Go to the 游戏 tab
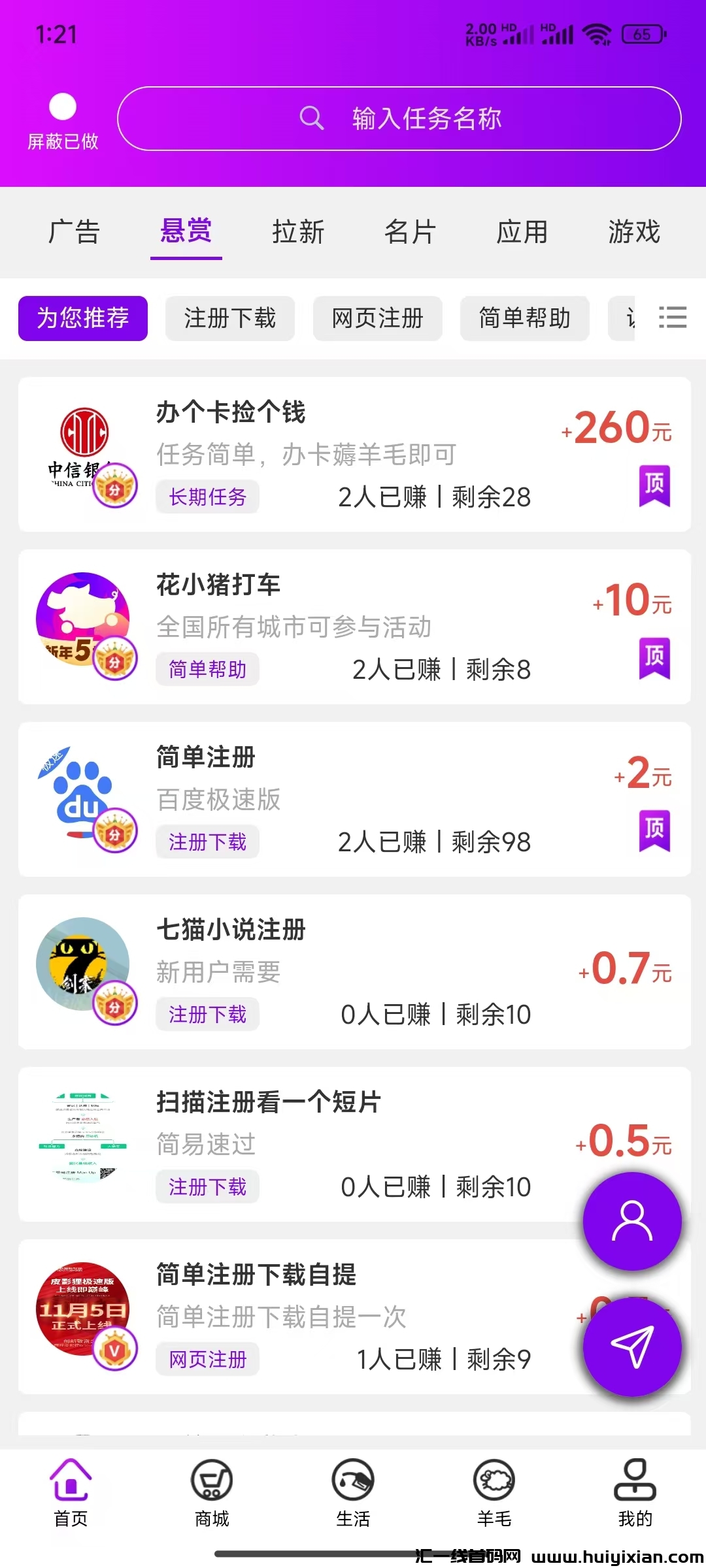The image size is (706, 1568). [633, 232]
